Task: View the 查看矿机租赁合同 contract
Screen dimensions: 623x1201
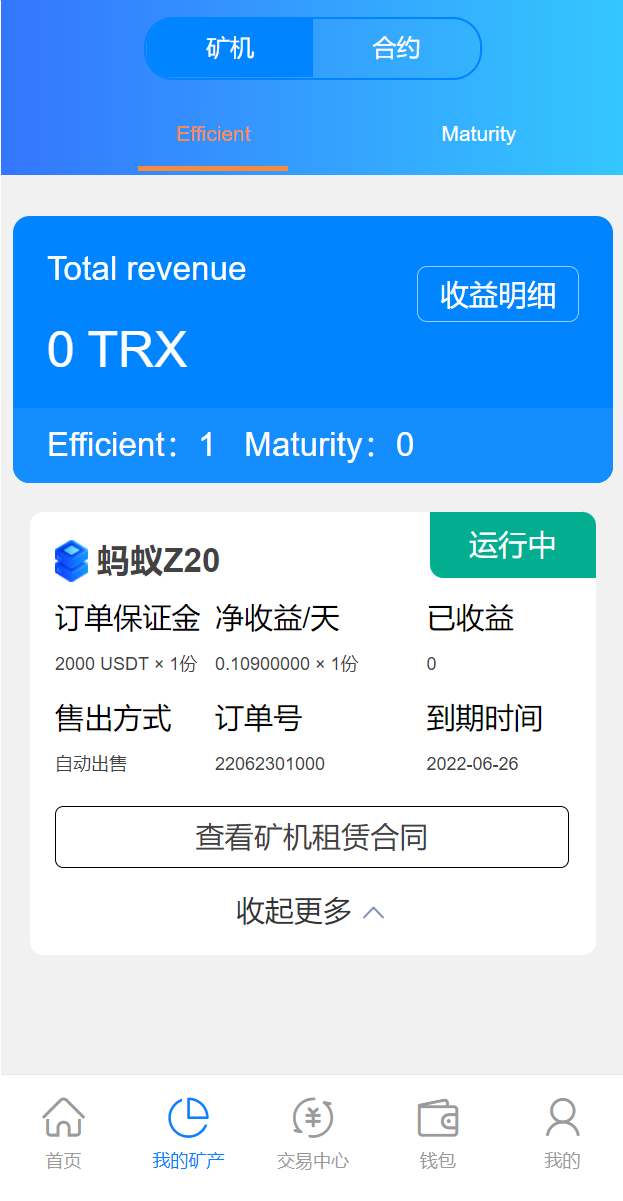Action: coord(311,837)
